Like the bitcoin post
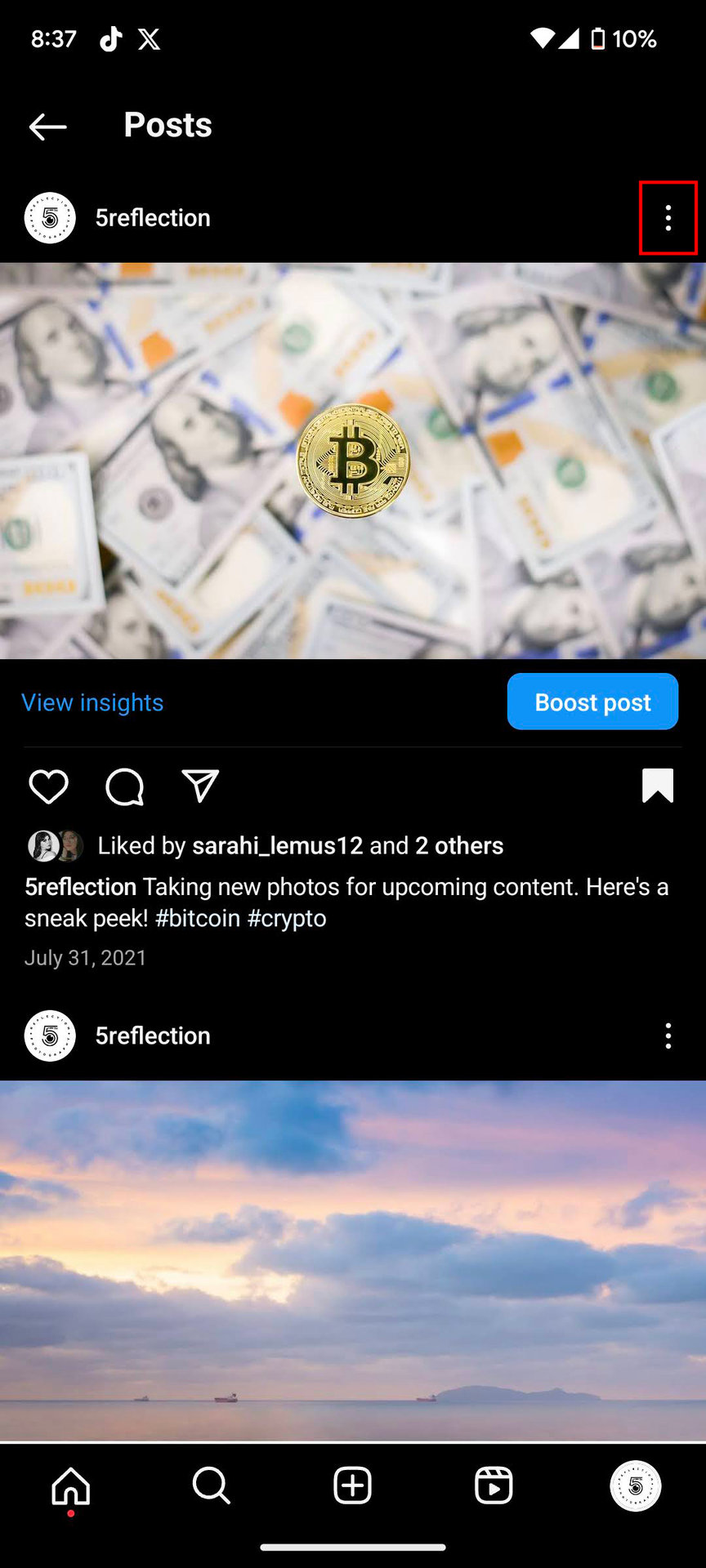 pyautogui.click(x=48, y=786)
